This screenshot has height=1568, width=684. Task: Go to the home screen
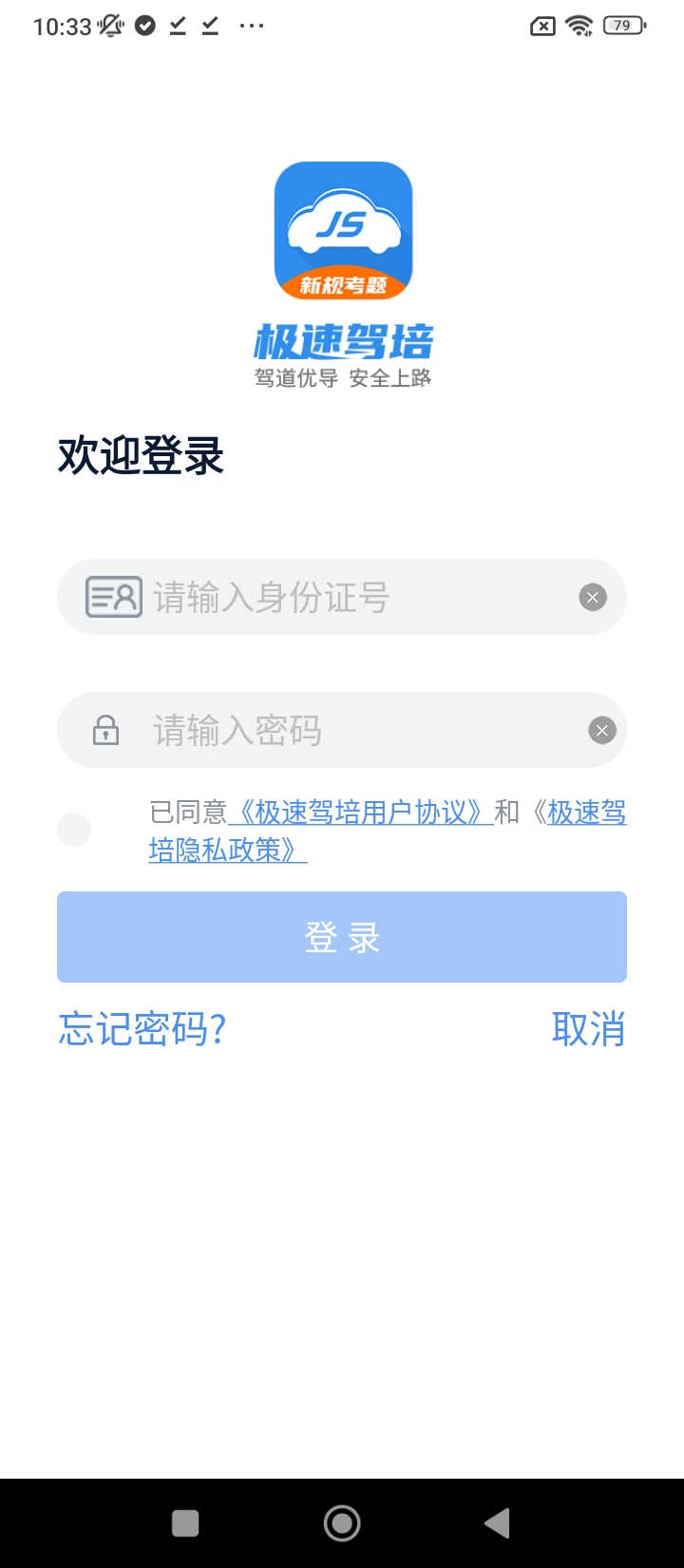[342, 1523]
